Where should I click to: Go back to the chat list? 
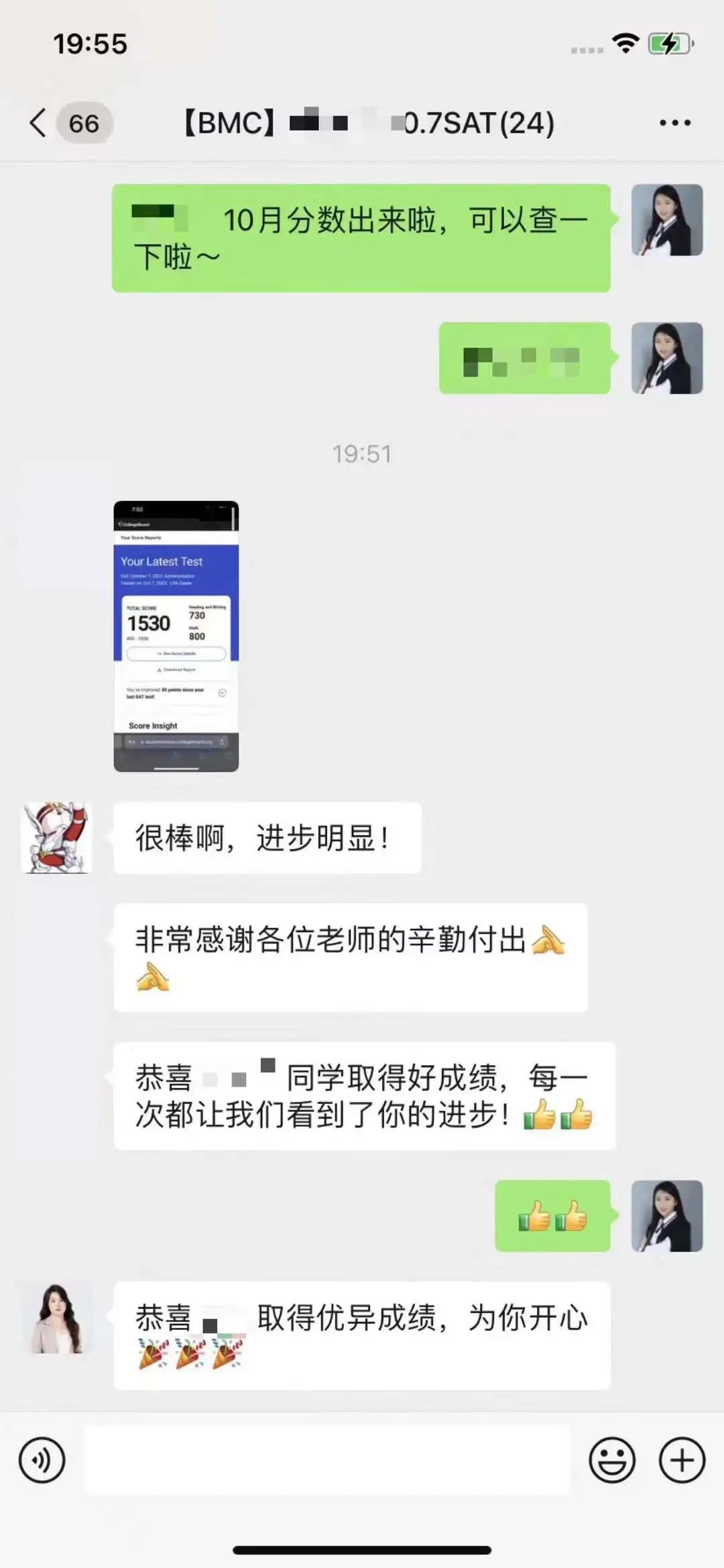click(39, 123)
